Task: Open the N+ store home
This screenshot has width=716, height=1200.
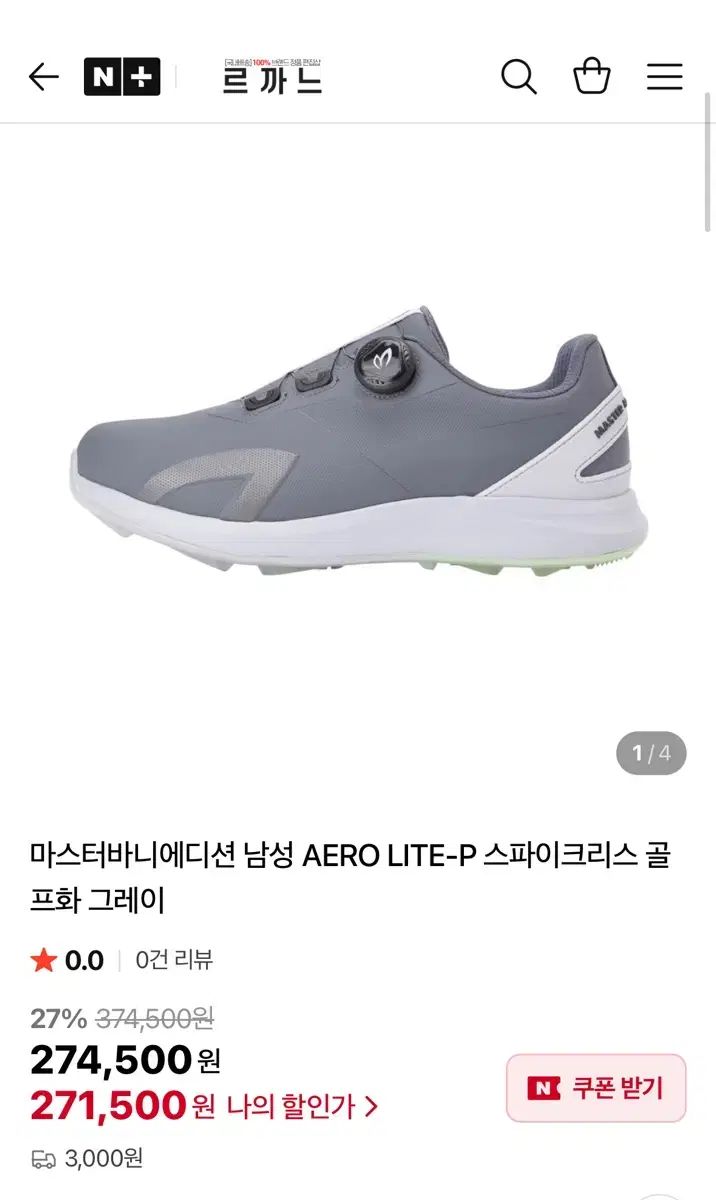Action: (x=122, y=77)
